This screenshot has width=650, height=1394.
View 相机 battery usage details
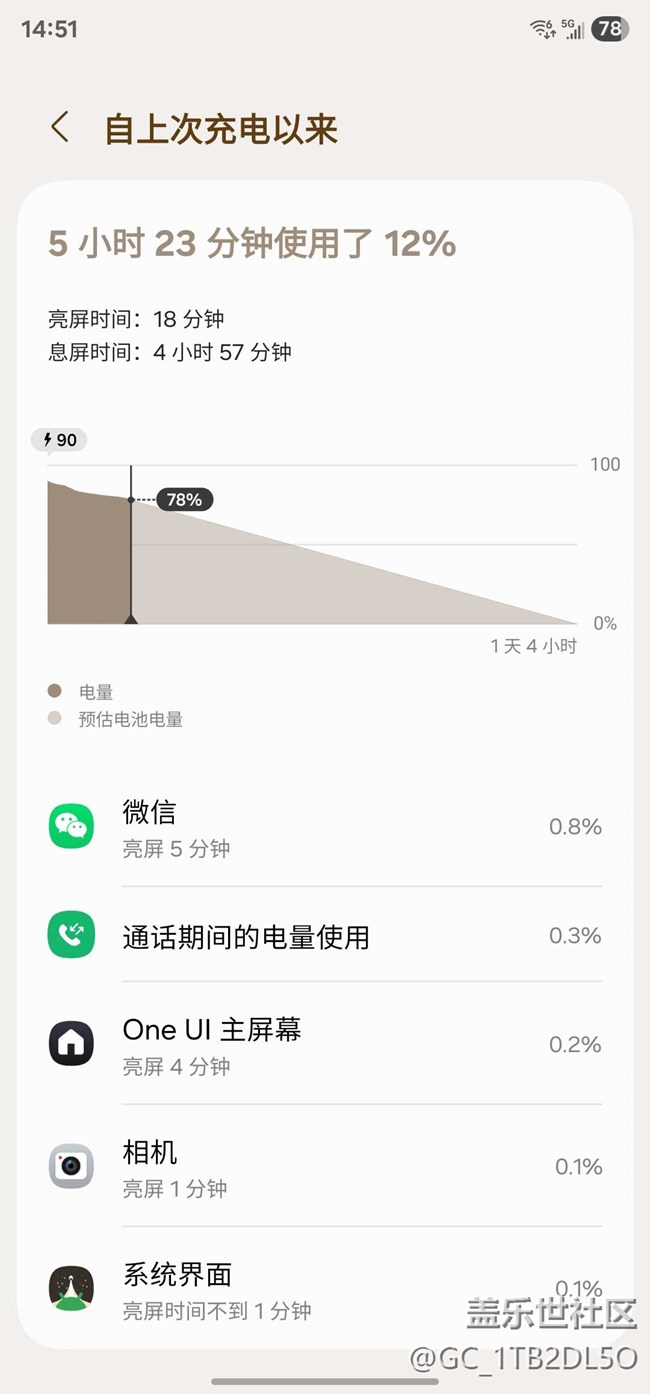[325, 1166]
